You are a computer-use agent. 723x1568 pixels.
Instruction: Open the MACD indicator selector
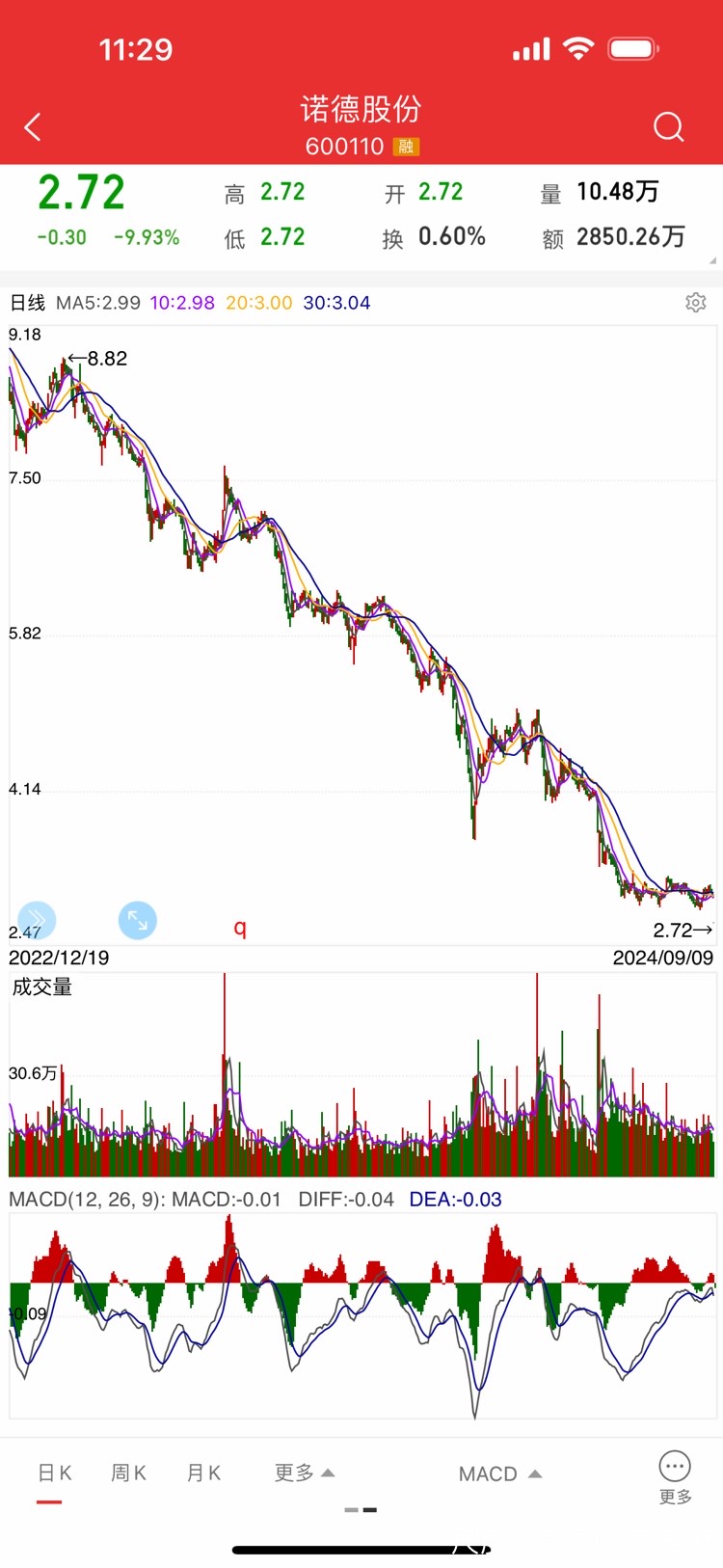click(x=499, y=1474)
